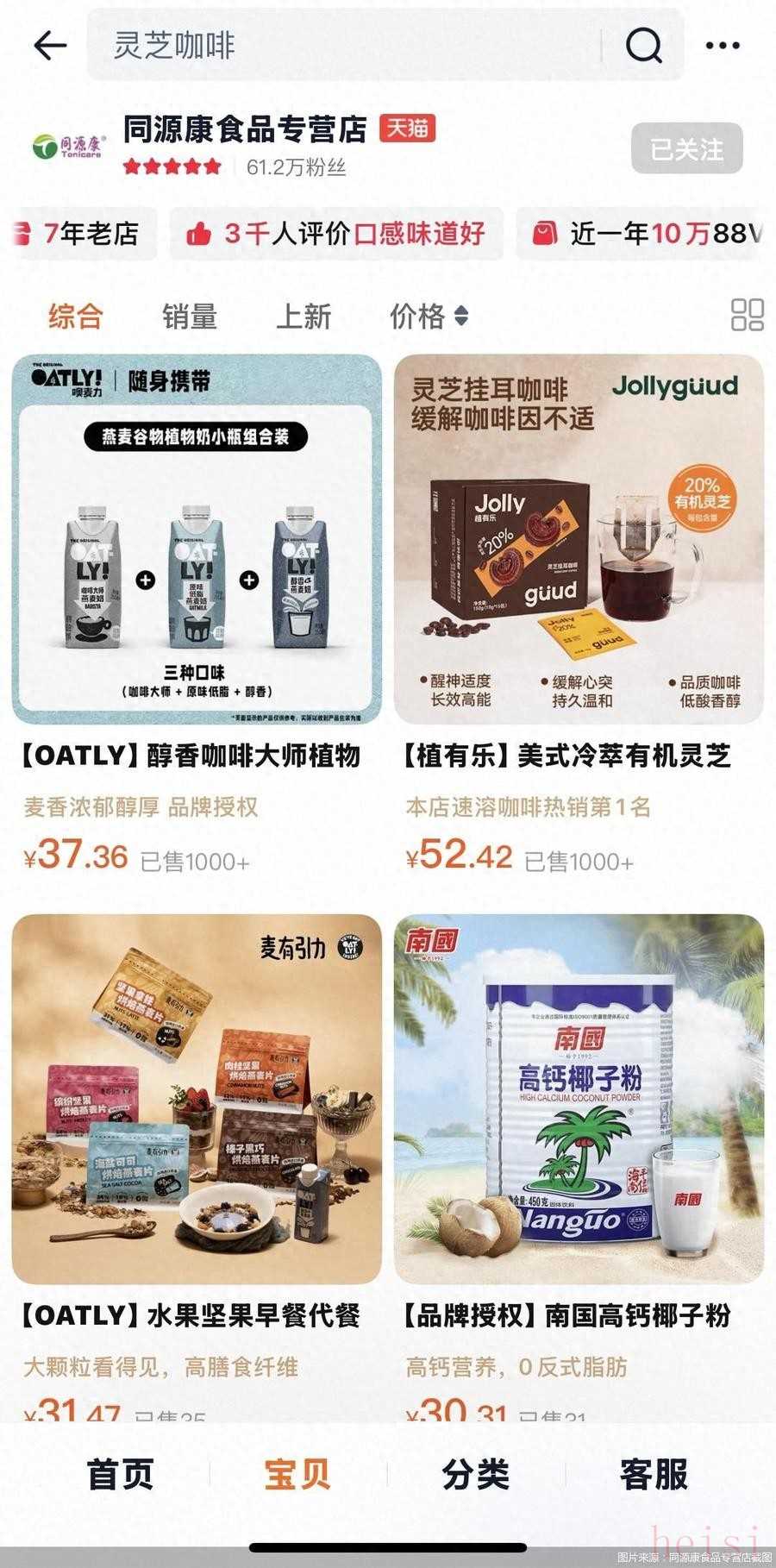
Task: Go back using the arrow icon
Action: (x=50, y=45)
